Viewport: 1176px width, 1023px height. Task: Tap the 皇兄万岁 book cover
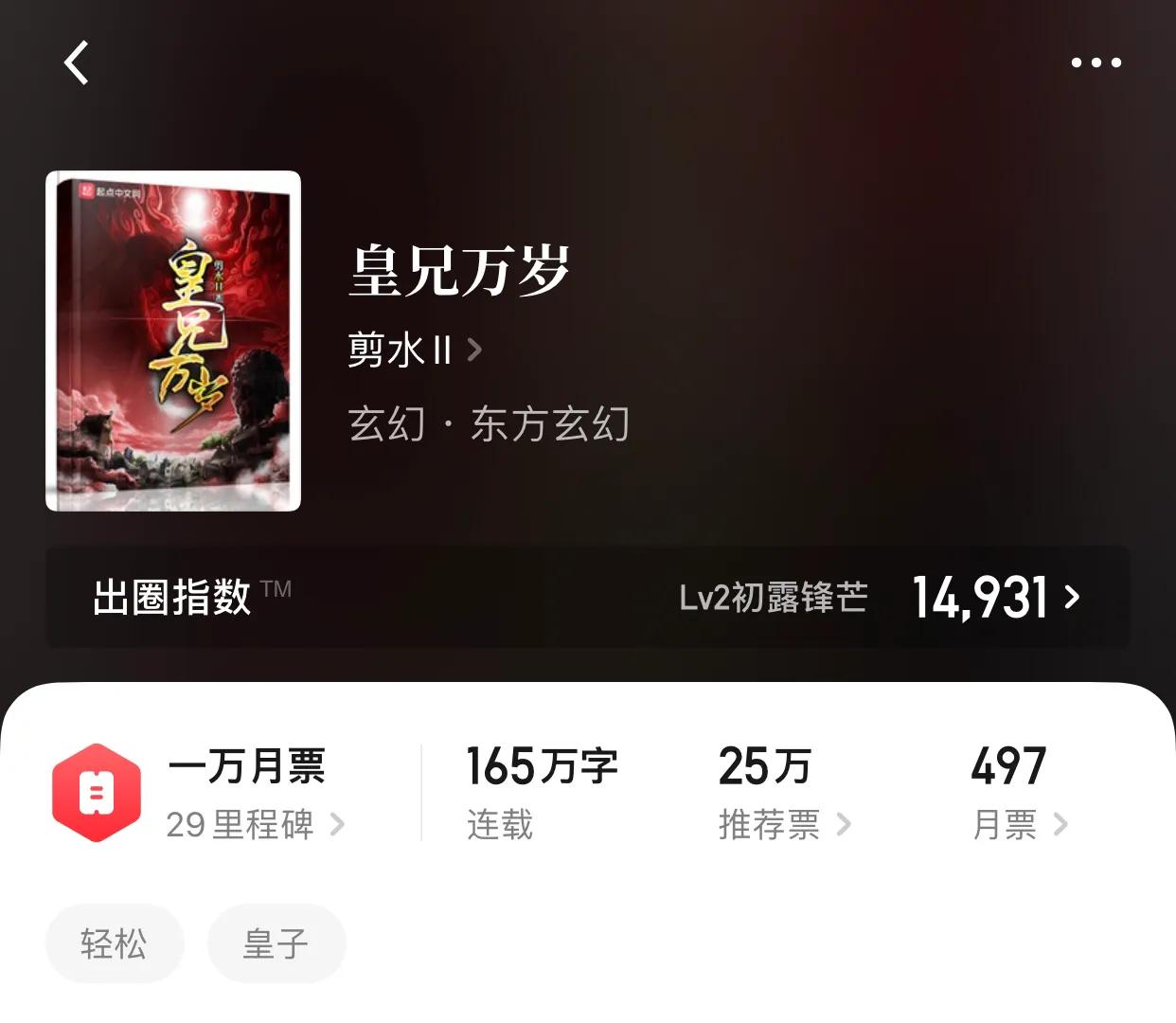click(x=173, y=341)
